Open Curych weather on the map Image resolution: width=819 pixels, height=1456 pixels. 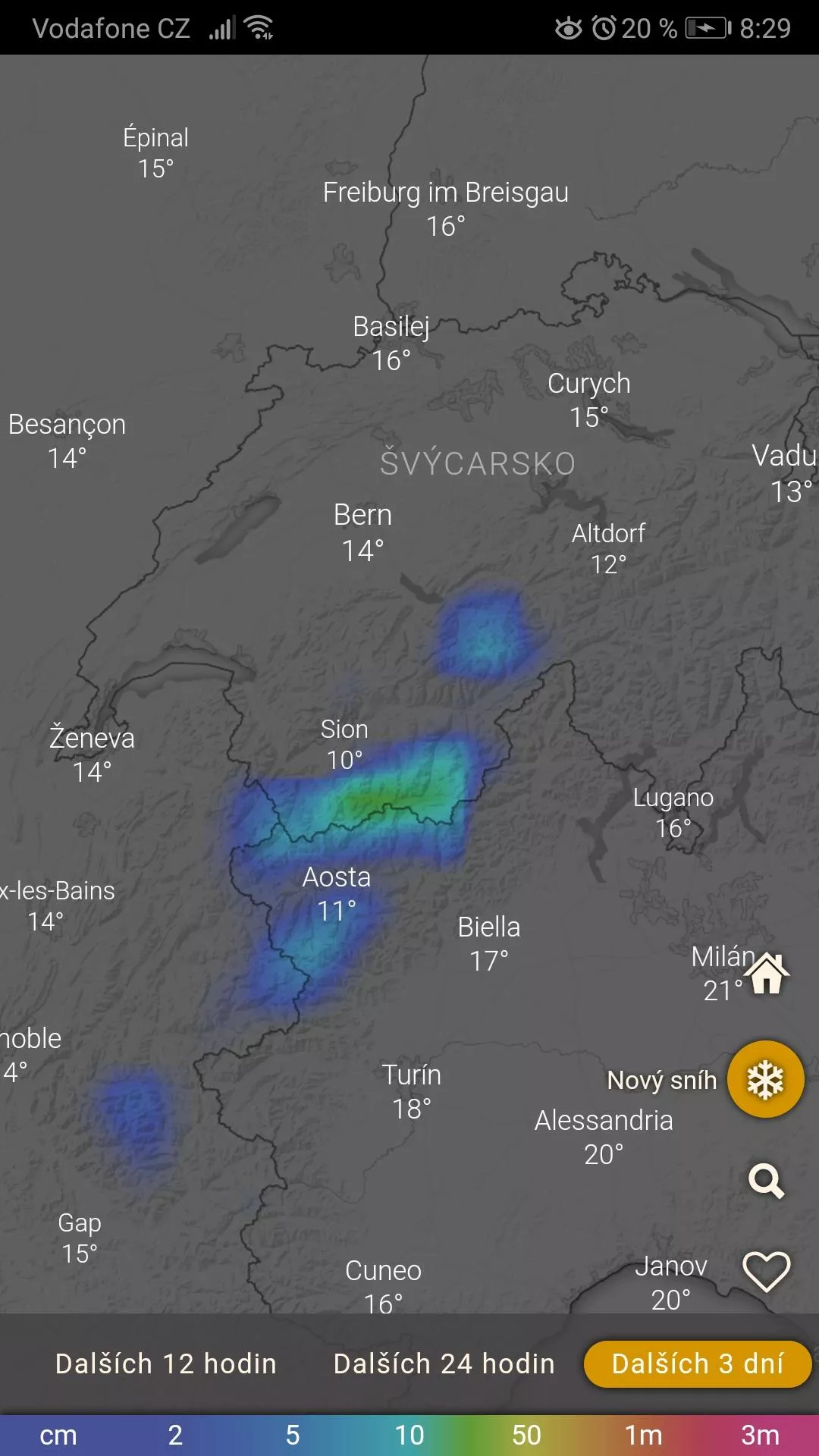pyautogui.click(x=589, y=400)
